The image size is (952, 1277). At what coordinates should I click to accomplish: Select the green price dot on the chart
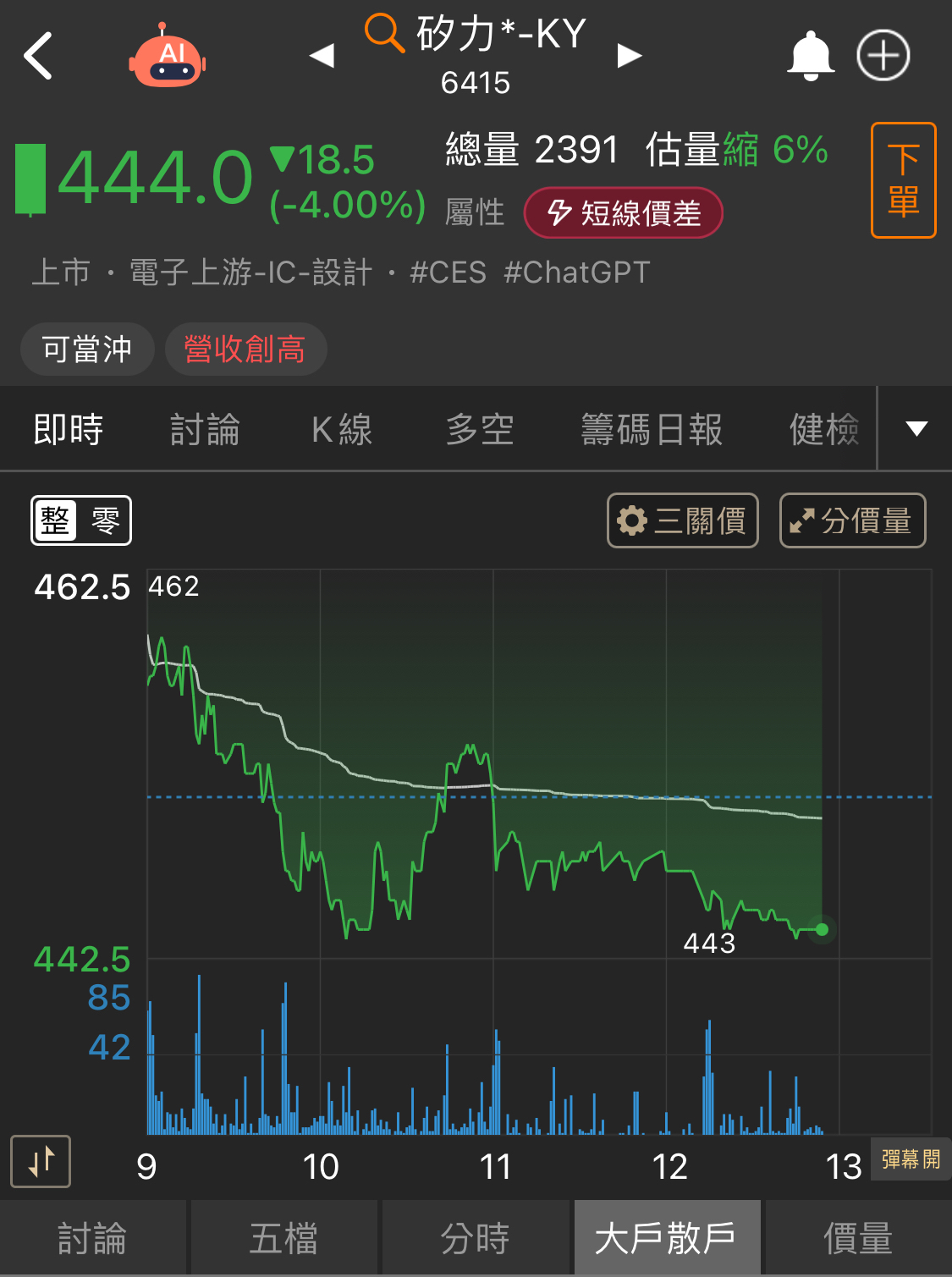pos(822,929)
